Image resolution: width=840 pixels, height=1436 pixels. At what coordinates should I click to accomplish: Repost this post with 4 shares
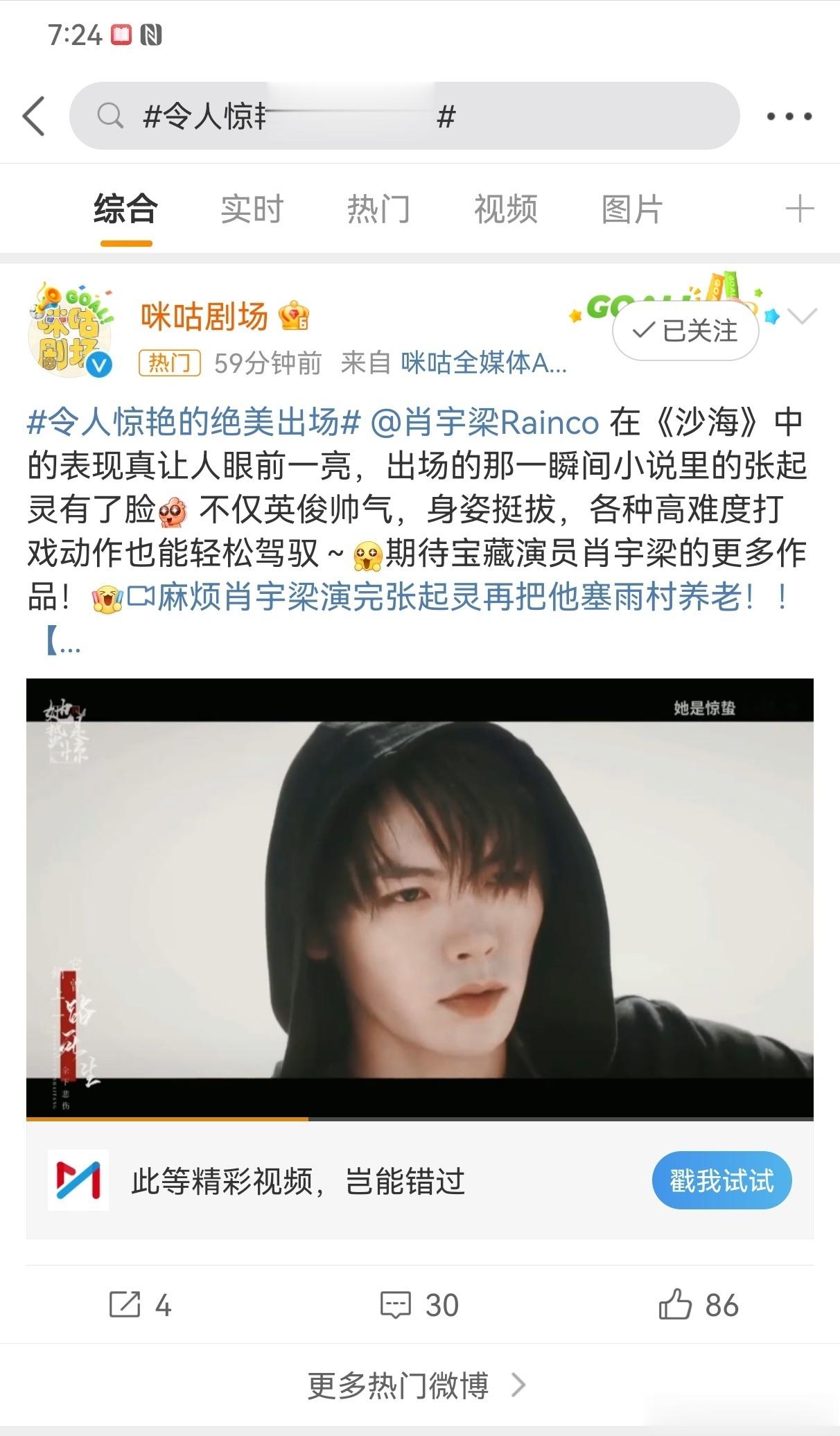(x=141, y=1305)
